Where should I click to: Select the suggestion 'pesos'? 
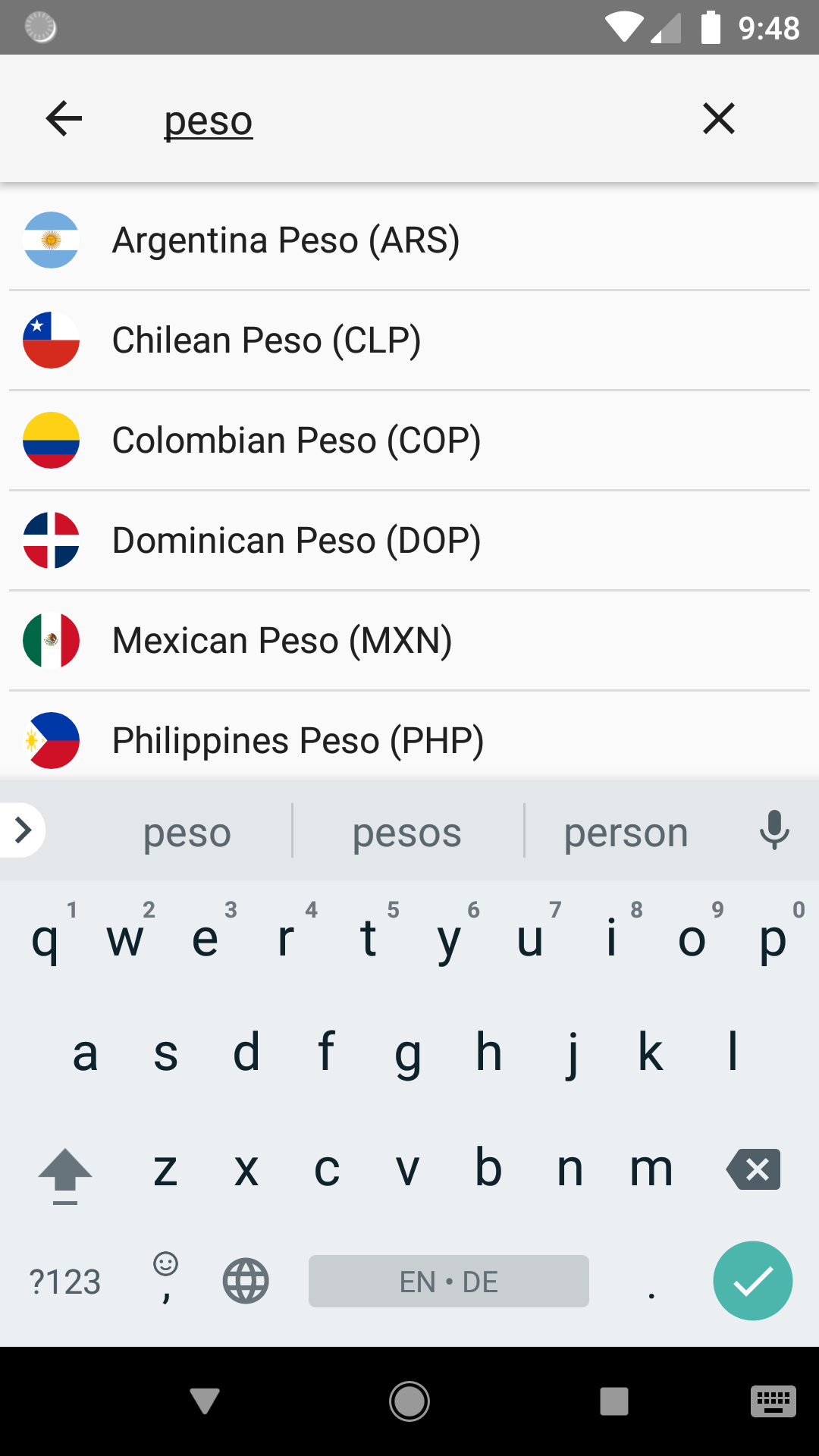click(x=407, y=831)
